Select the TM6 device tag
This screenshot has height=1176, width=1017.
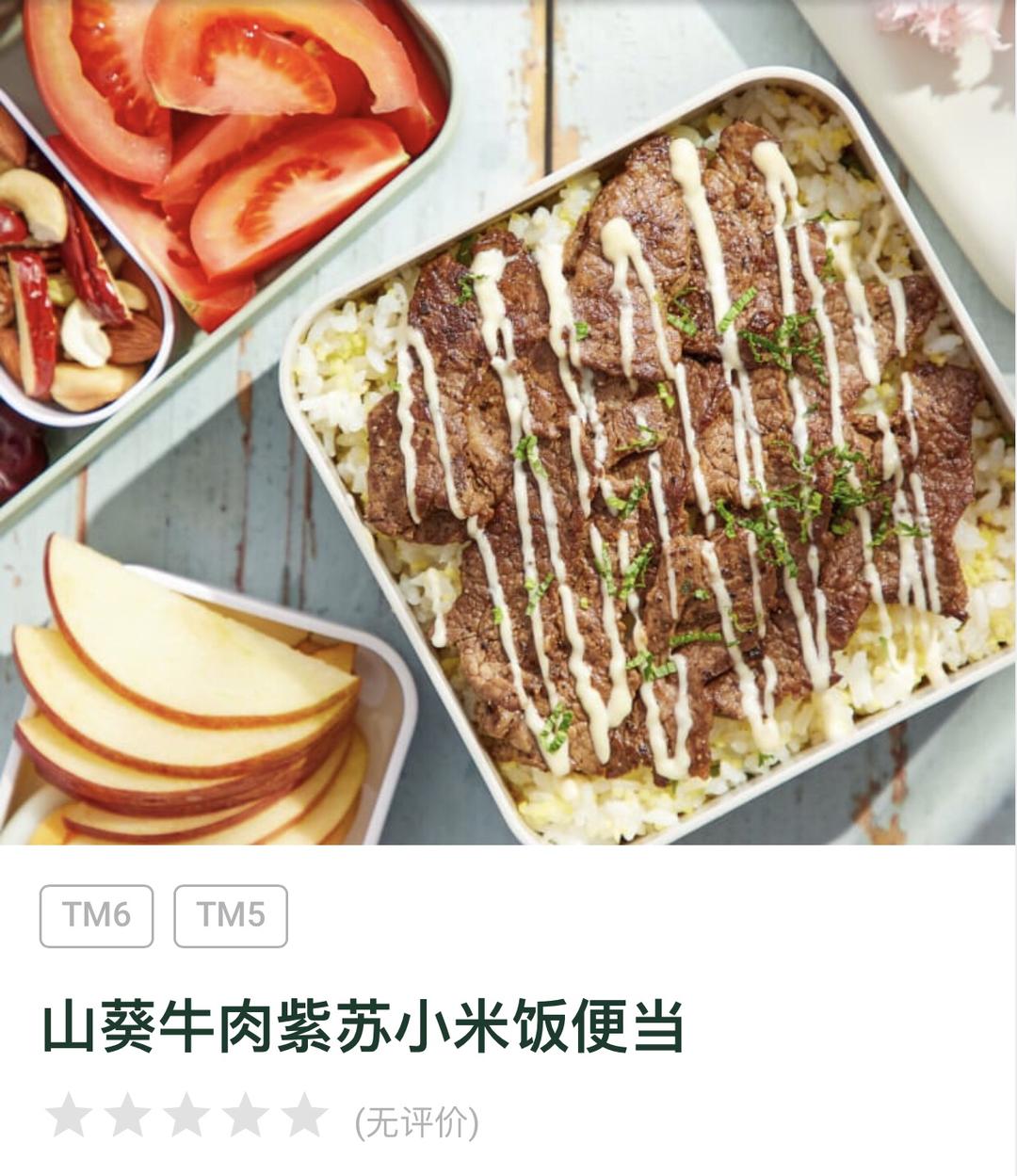click(96, 915)
